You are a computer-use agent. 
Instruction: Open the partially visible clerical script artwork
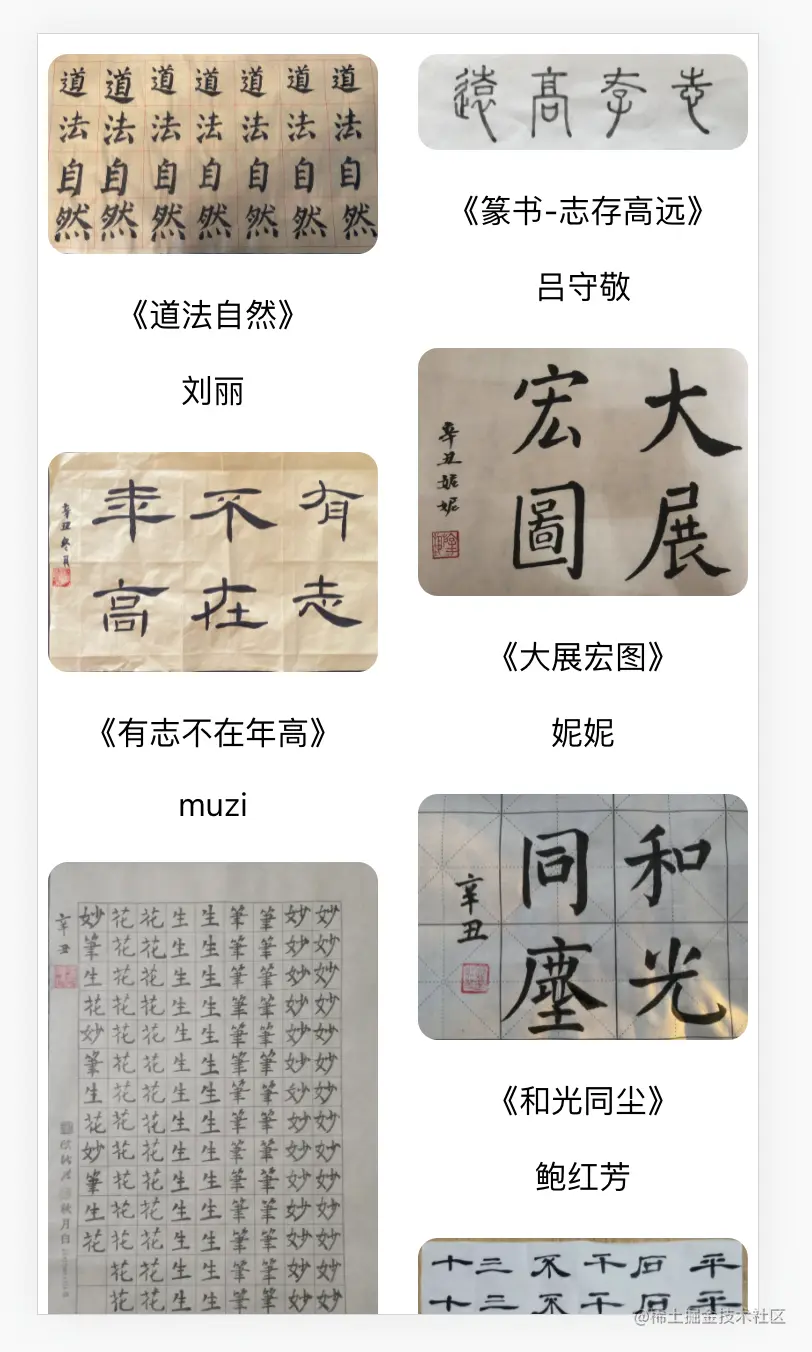pyautogui.click(x=582, y=1276)
